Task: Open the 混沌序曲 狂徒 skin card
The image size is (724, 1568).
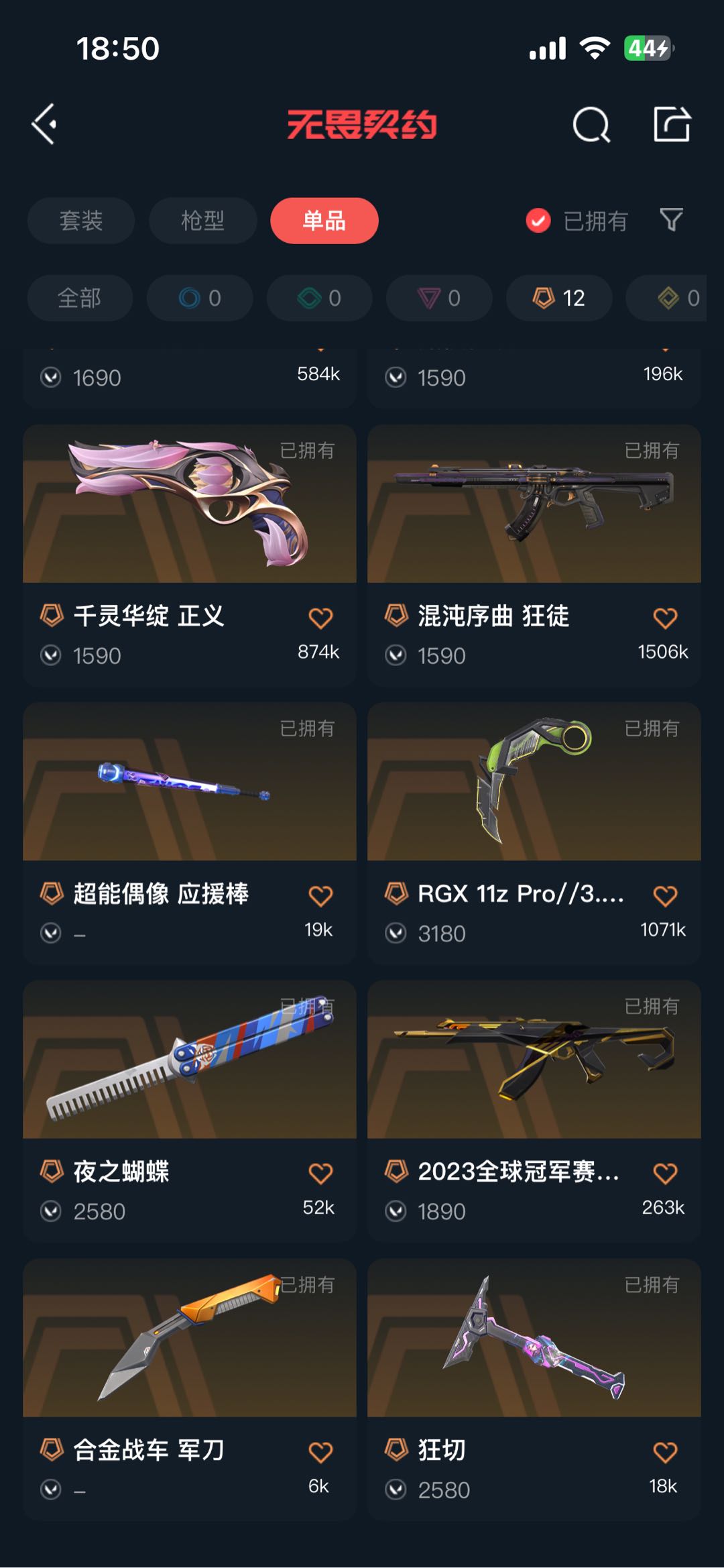Action: tap(534, 555)
